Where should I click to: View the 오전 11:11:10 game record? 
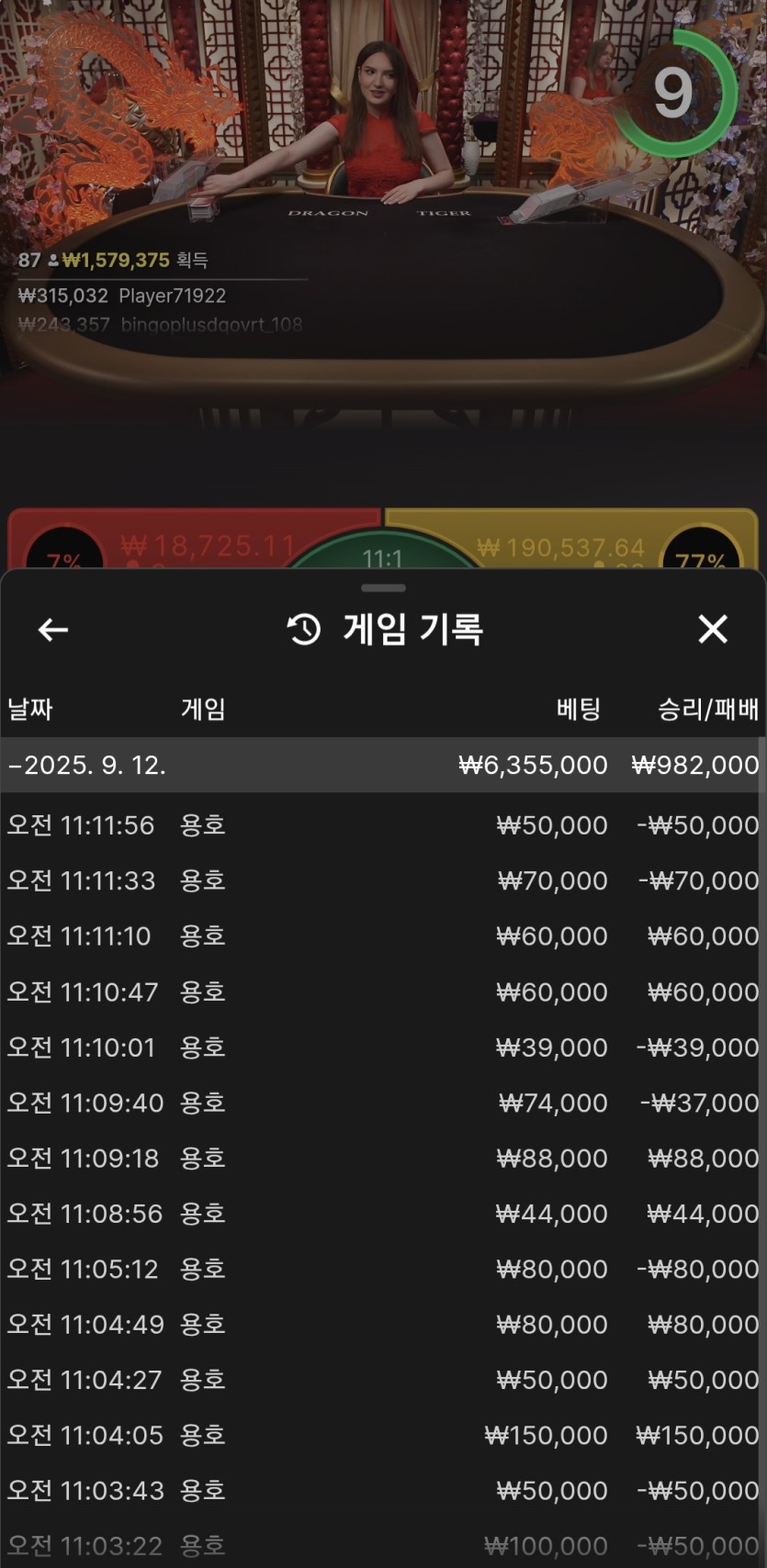click(382, 936)
